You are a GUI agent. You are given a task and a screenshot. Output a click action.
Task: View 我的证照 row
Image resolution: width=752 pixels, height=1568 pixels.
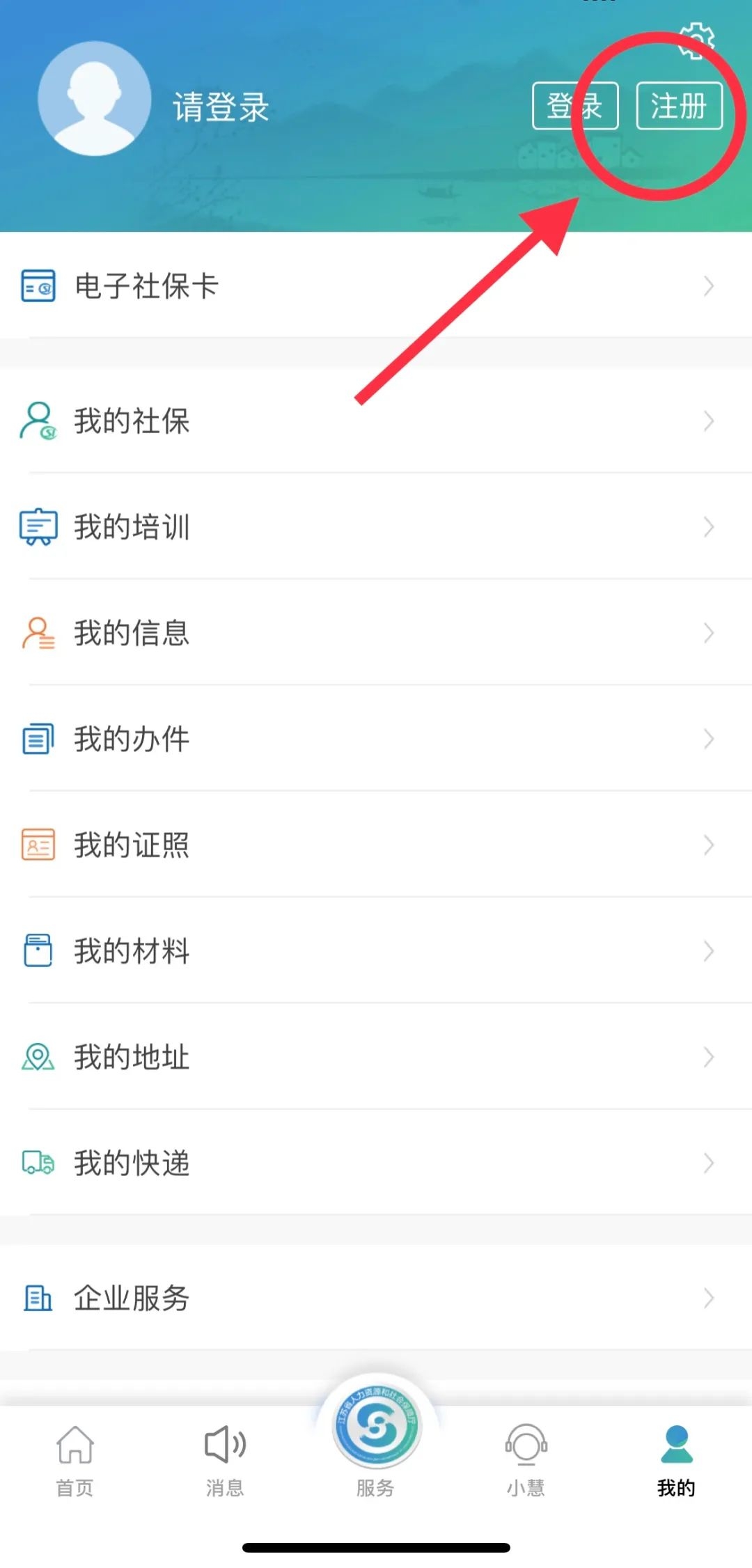[x=376, y=845]
